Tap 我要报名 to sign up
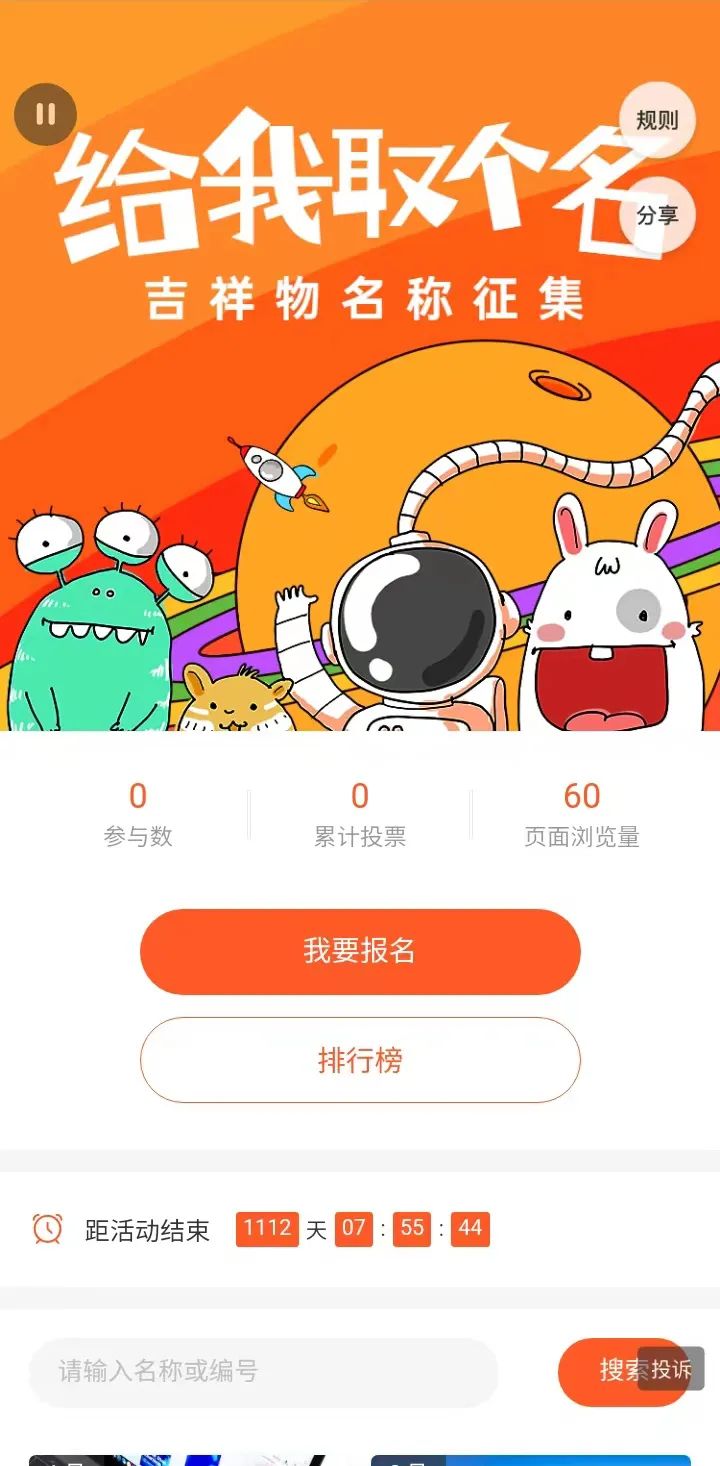The image size is (720, 1466). [360, 951]
